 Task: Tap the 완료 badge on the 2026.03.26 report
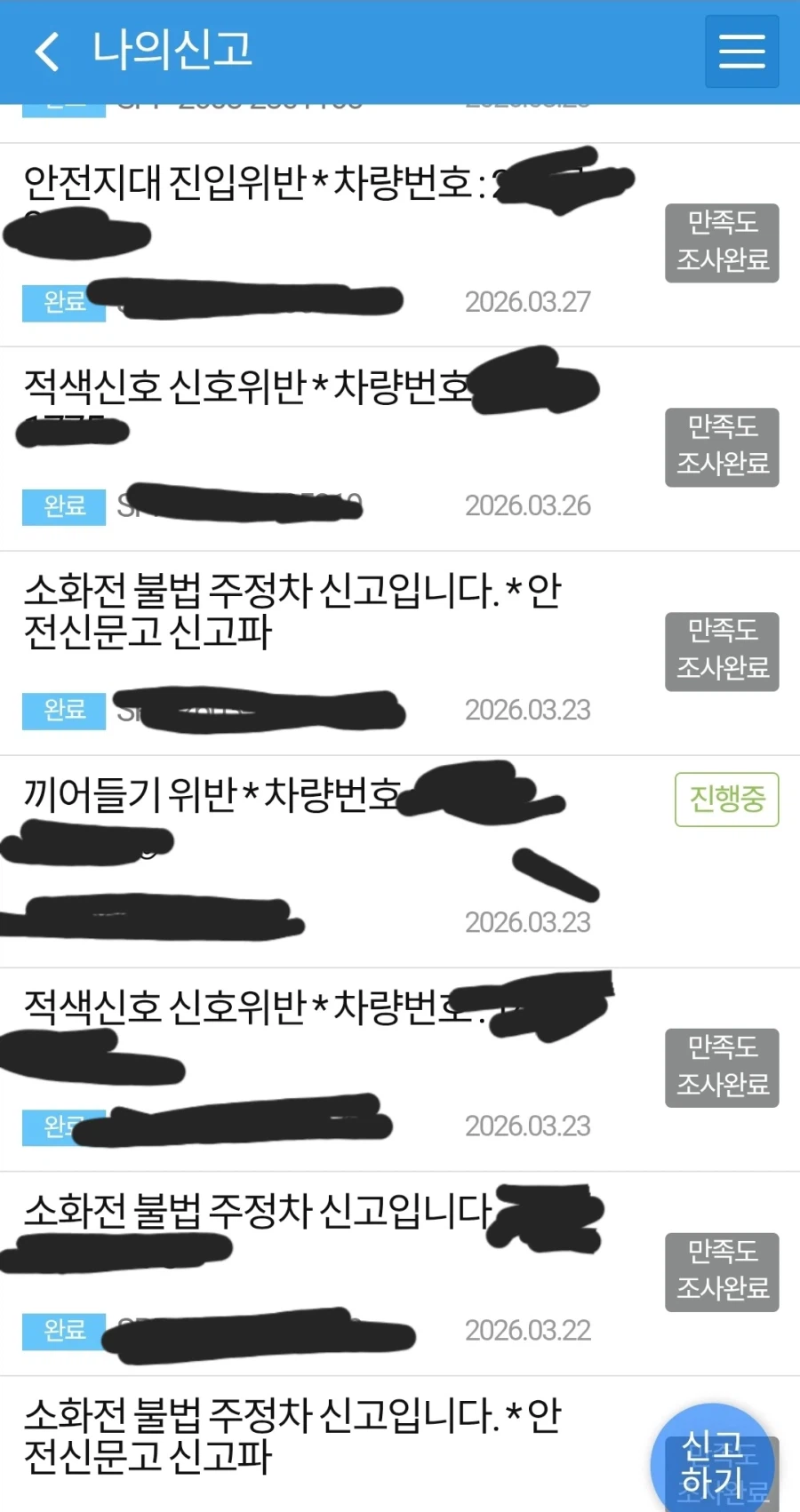(x=62, y=506)
